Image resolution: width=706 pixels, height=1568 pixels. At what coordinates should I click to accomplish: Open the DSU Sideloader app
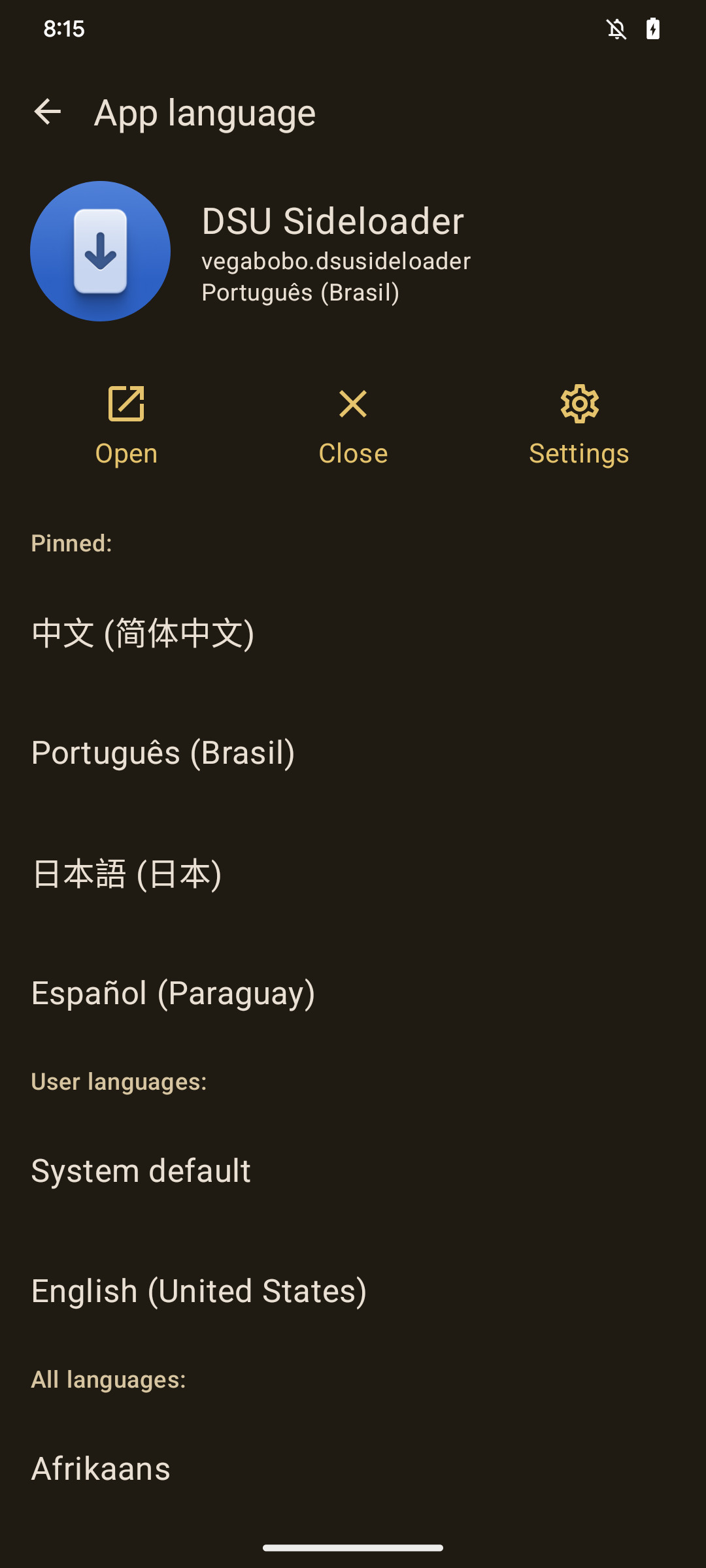[126, 426]
